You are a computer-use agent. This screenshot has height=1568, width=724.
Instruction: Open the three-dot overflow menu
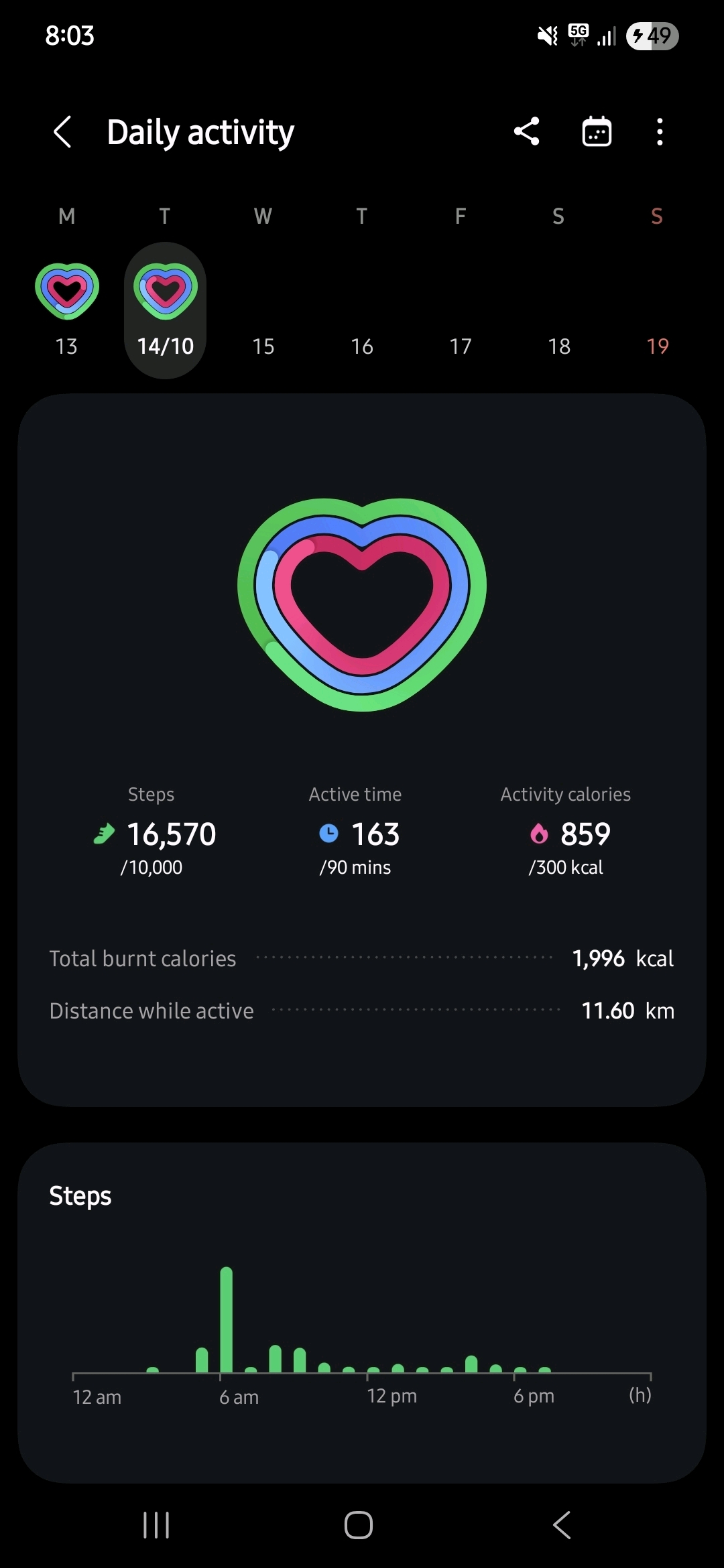pos(660,131)
